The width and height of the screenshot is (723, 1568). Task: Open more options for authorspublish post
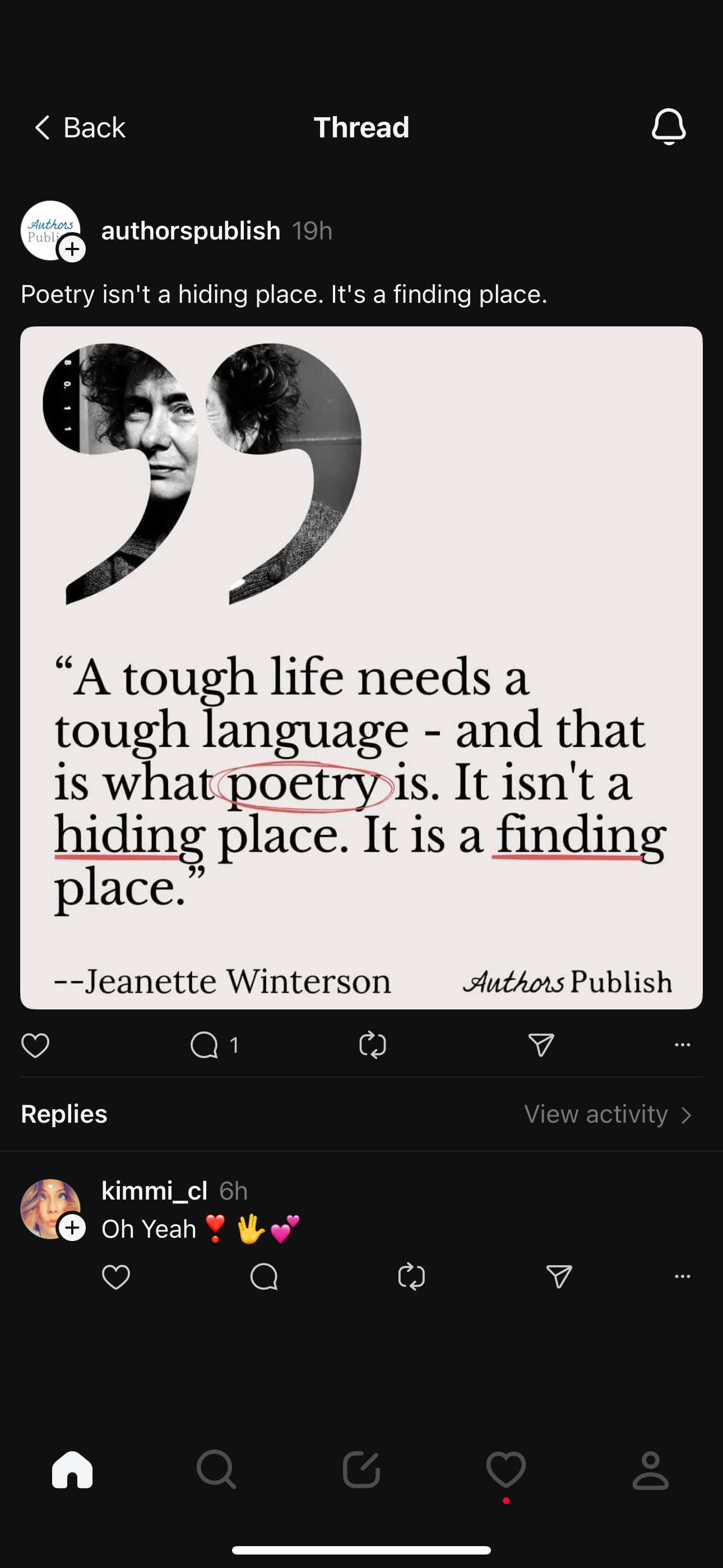682,1045
